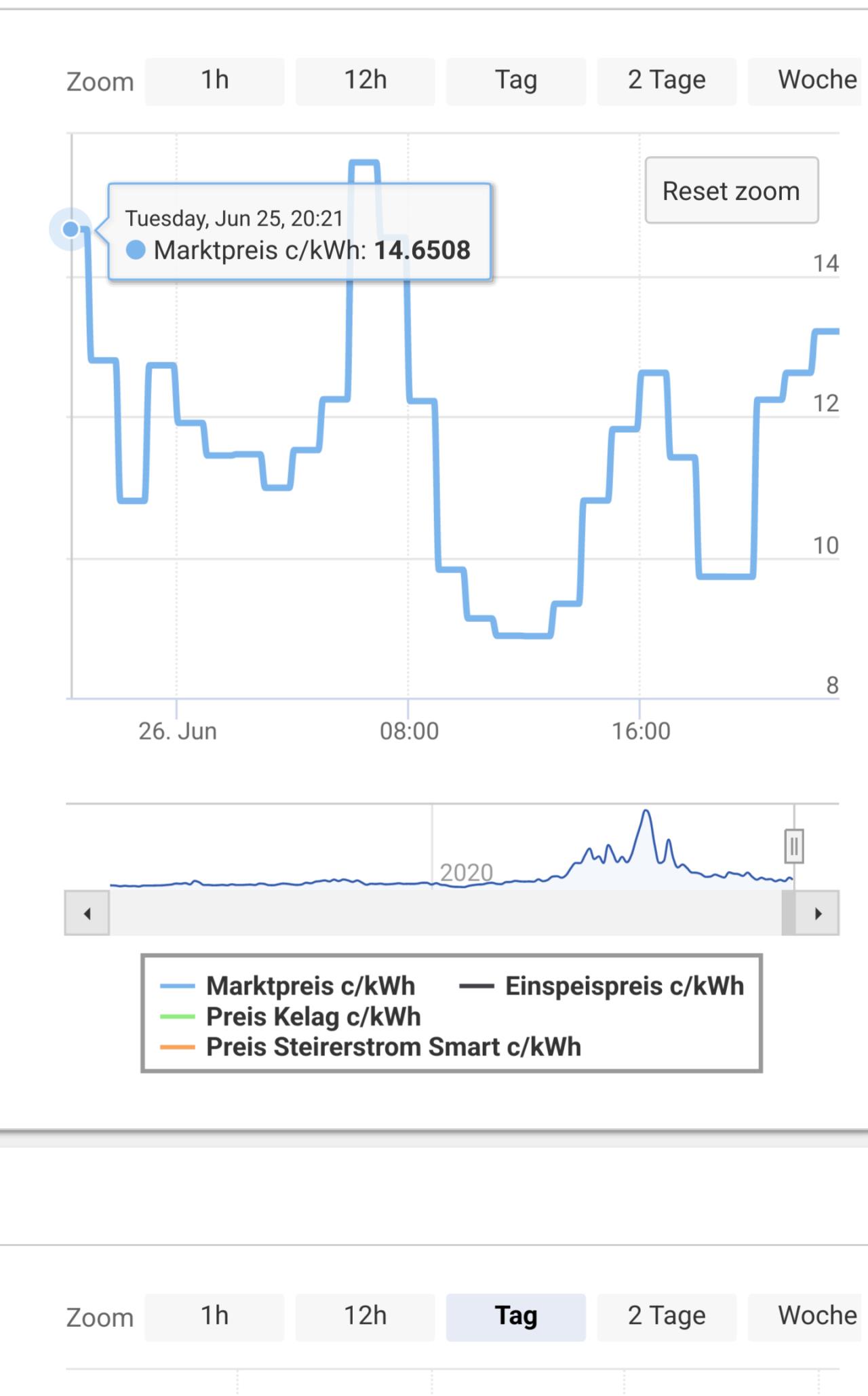Set bottom chart zoom to 1h
Image resolution: width=868 pixels, height=1396 pixels.
coord(214,1317)
